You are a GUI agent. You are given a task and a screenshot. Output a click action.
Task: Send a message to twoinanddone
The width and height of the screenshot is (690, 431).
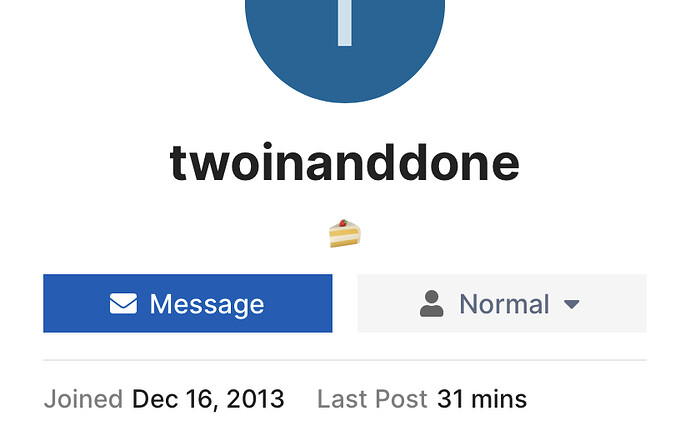188,303
